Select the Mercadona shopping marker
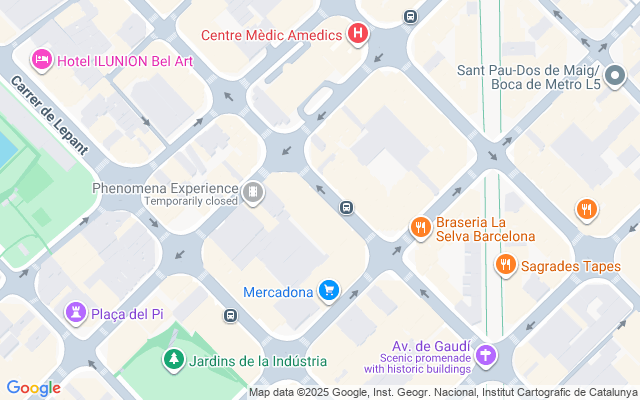 [x=329, y=292]
